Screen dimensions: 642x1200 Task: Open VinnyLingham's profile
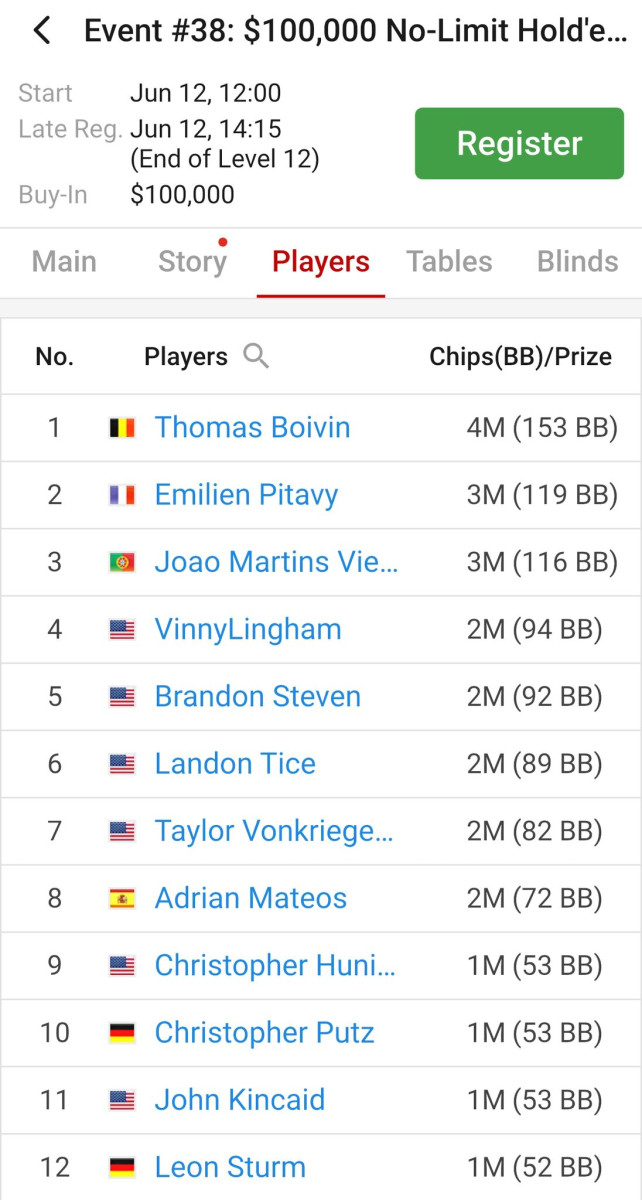click(x=248, y=629)
